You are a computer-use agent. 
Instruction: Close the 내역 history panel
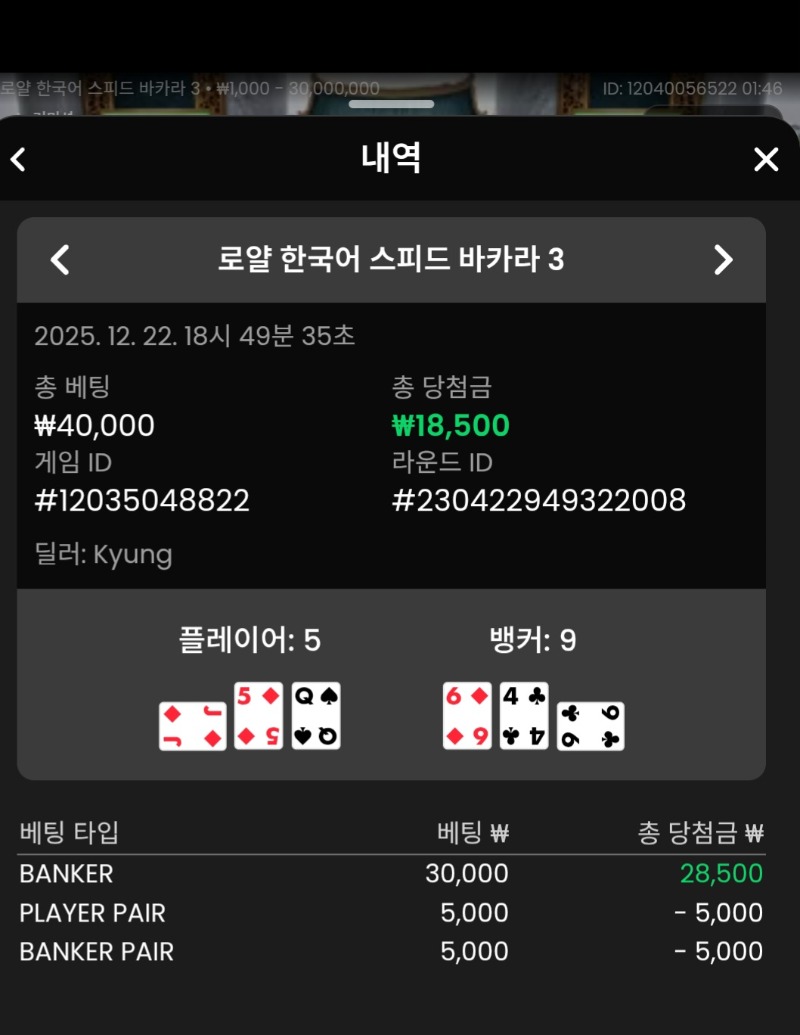click(766, 159)
